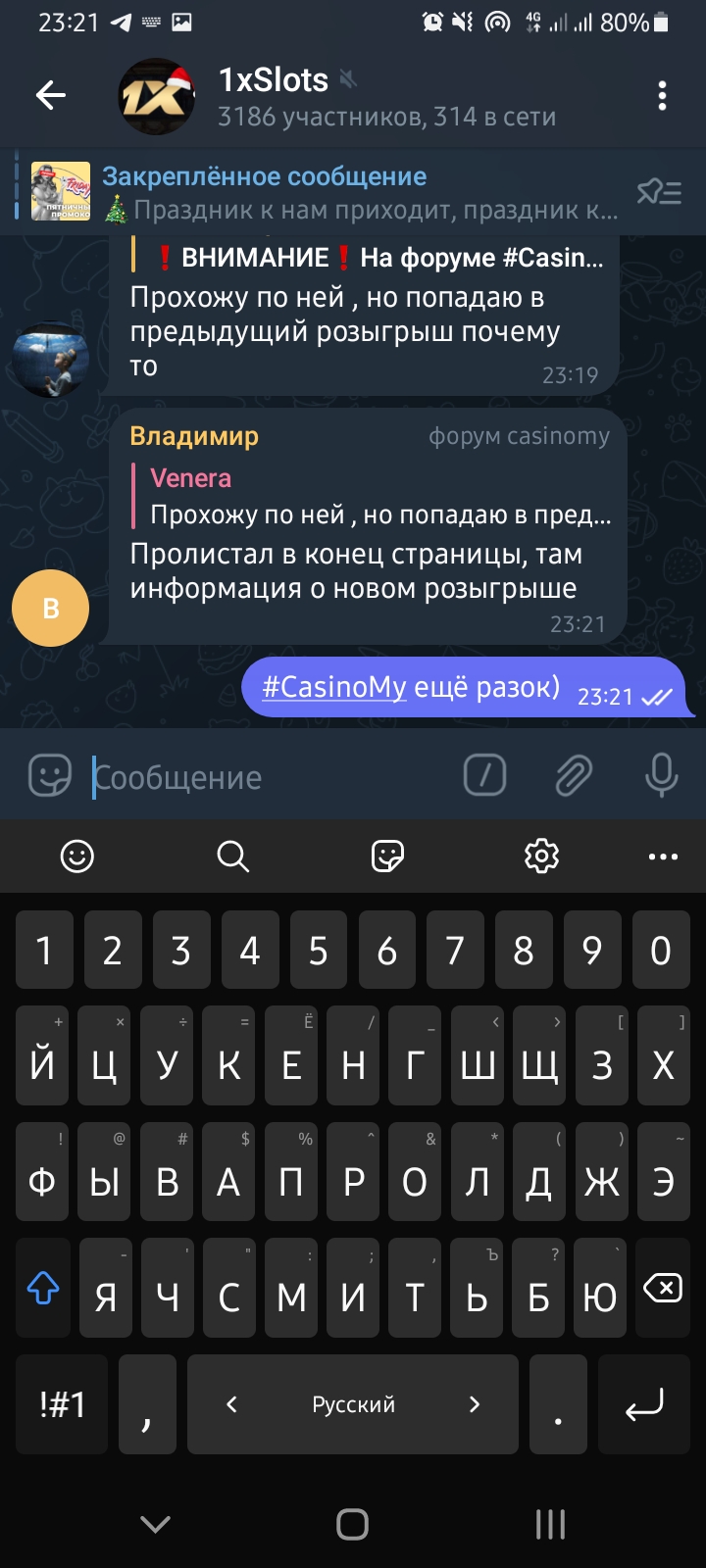
Task: Open the keyboard emoji smiley
Action: [x=77, y=857]
